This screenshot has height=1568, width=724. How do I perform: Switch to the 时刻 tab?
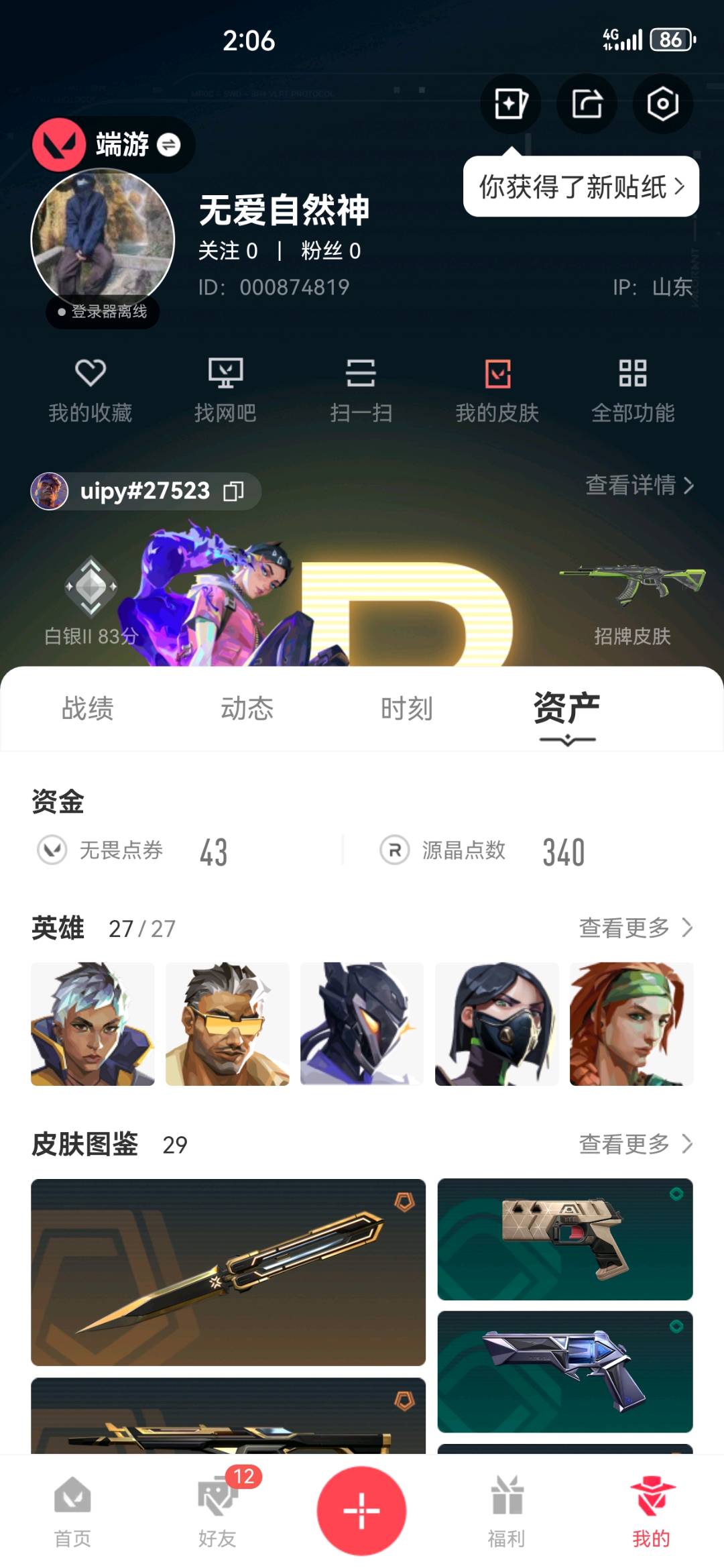tap(407, 708)
